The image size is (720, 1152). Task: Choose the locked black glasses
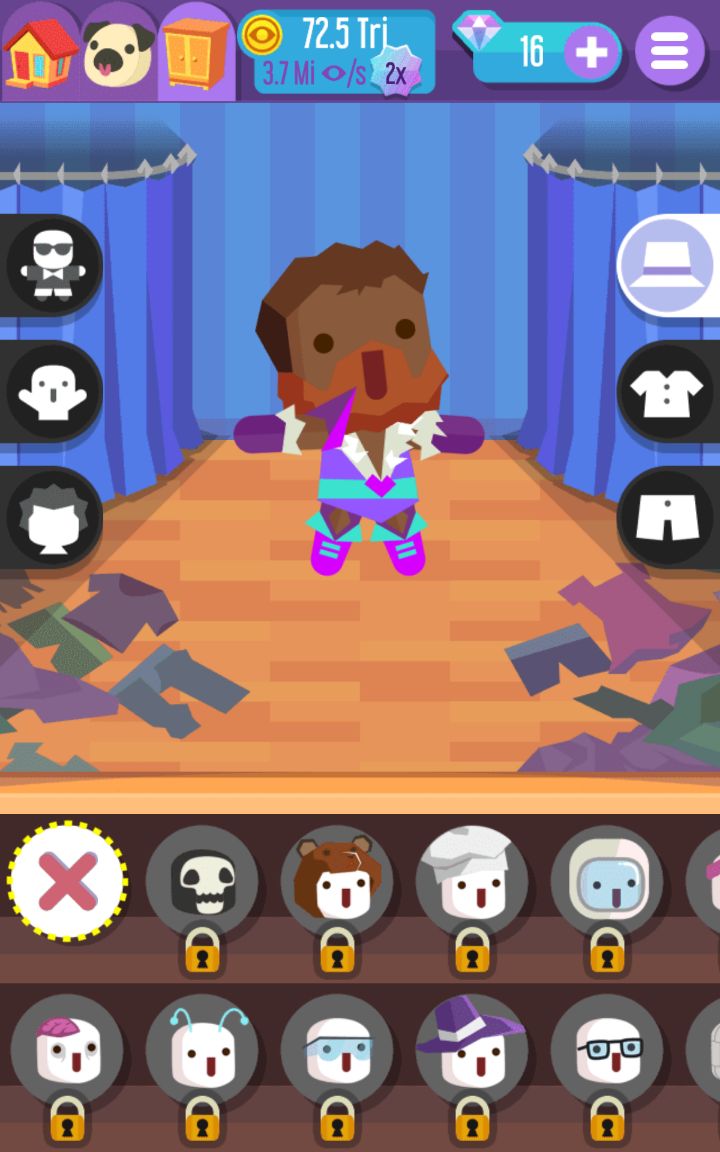click(x=607, y=1050)
